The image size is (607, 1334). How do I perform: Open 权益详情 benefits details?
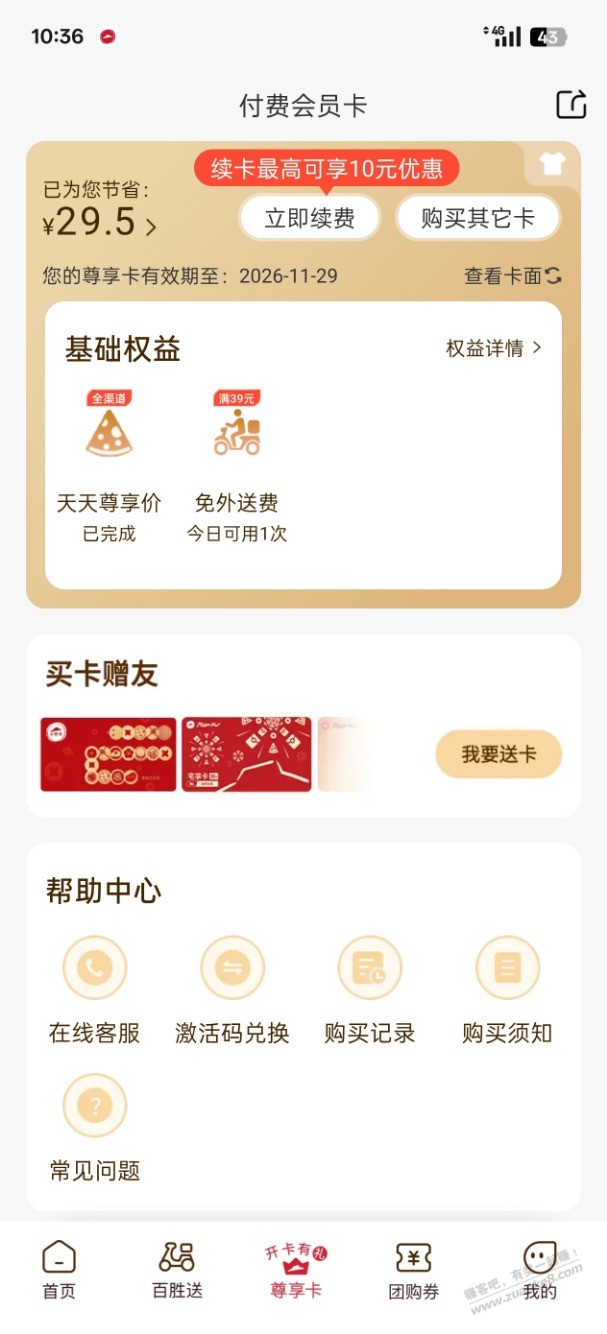494,348
